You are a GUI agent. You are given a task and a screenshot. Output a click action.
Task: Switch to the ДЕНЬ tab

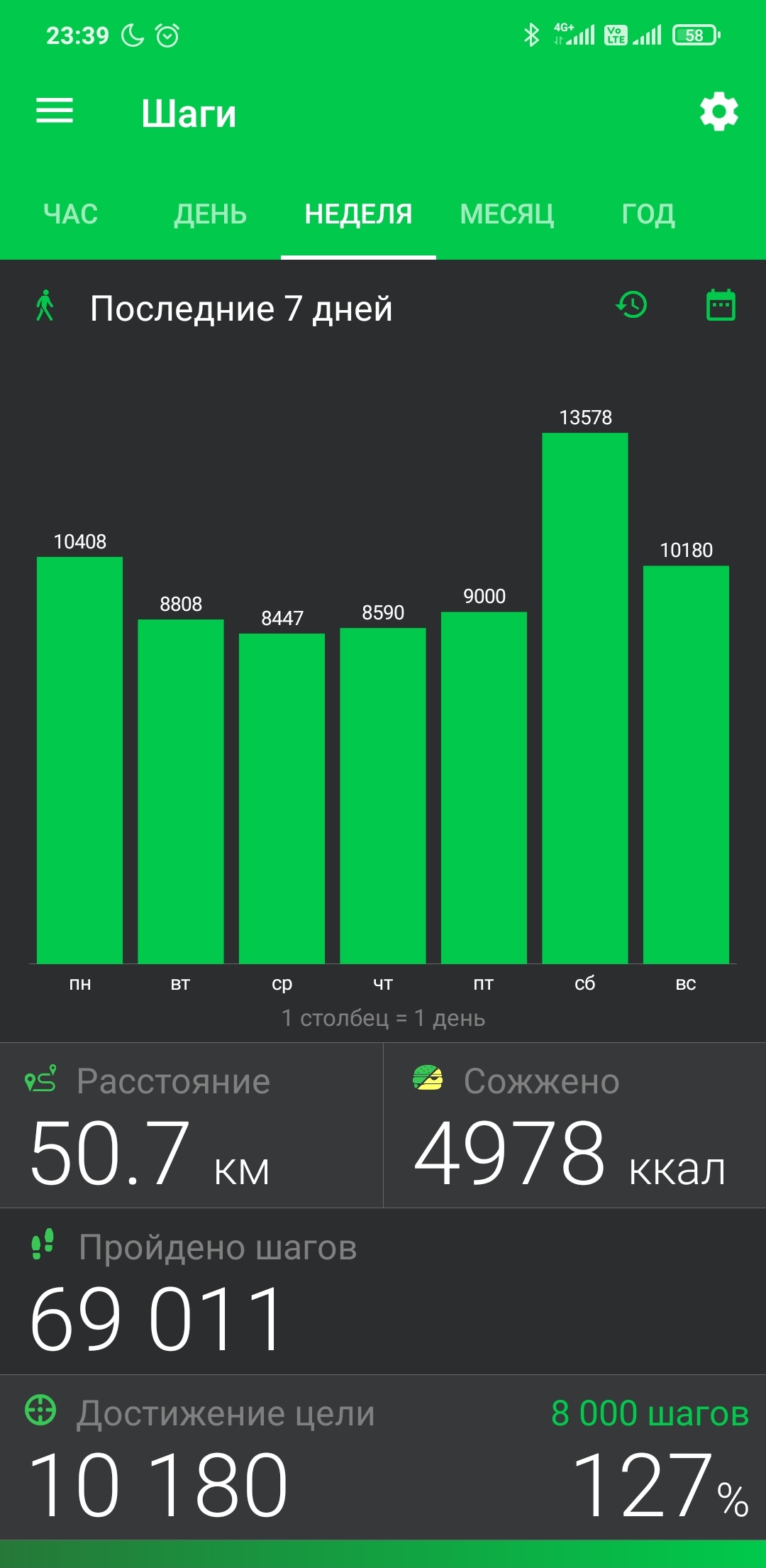click(x=211, y=214)
